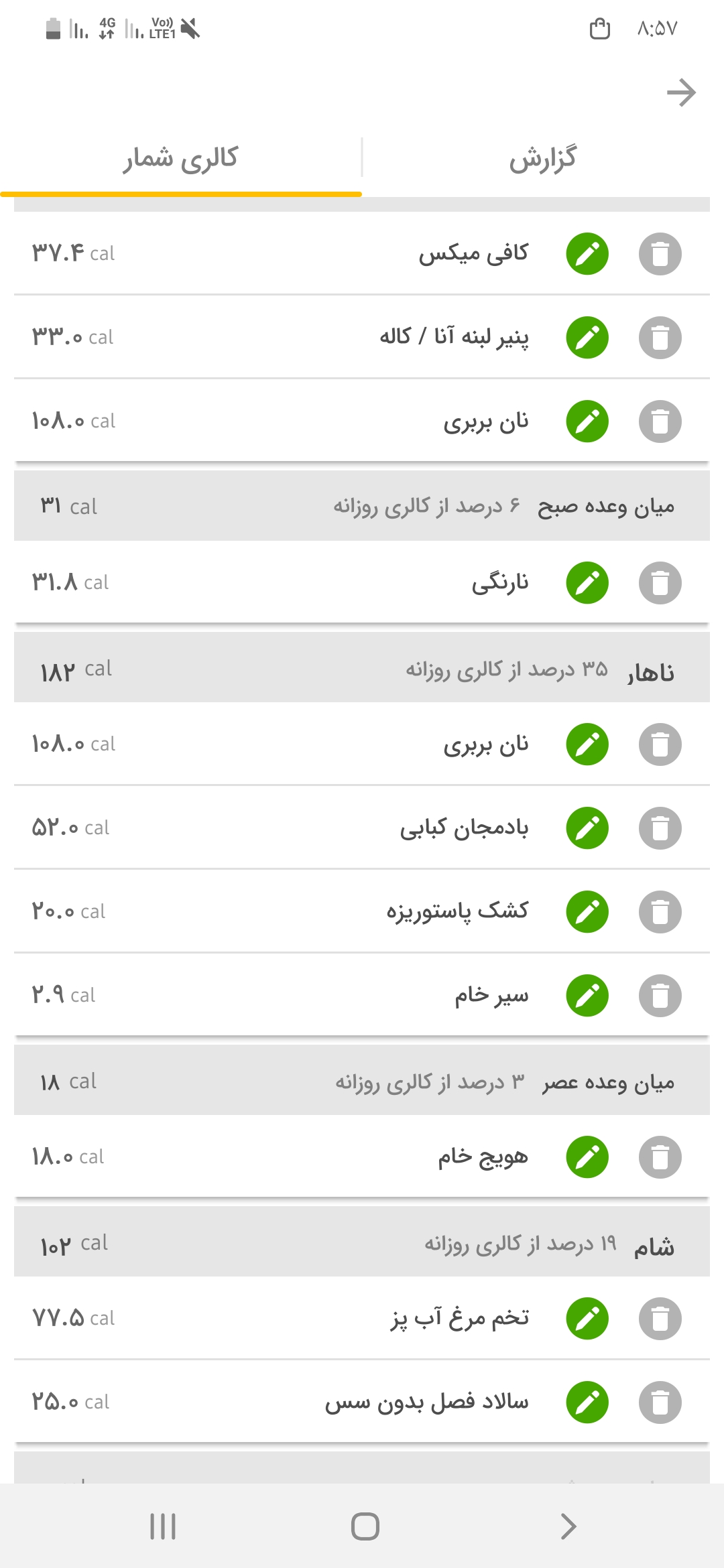
Task: Delete the تخم مرغ آب پز entry
Action: pos(660,1319)
